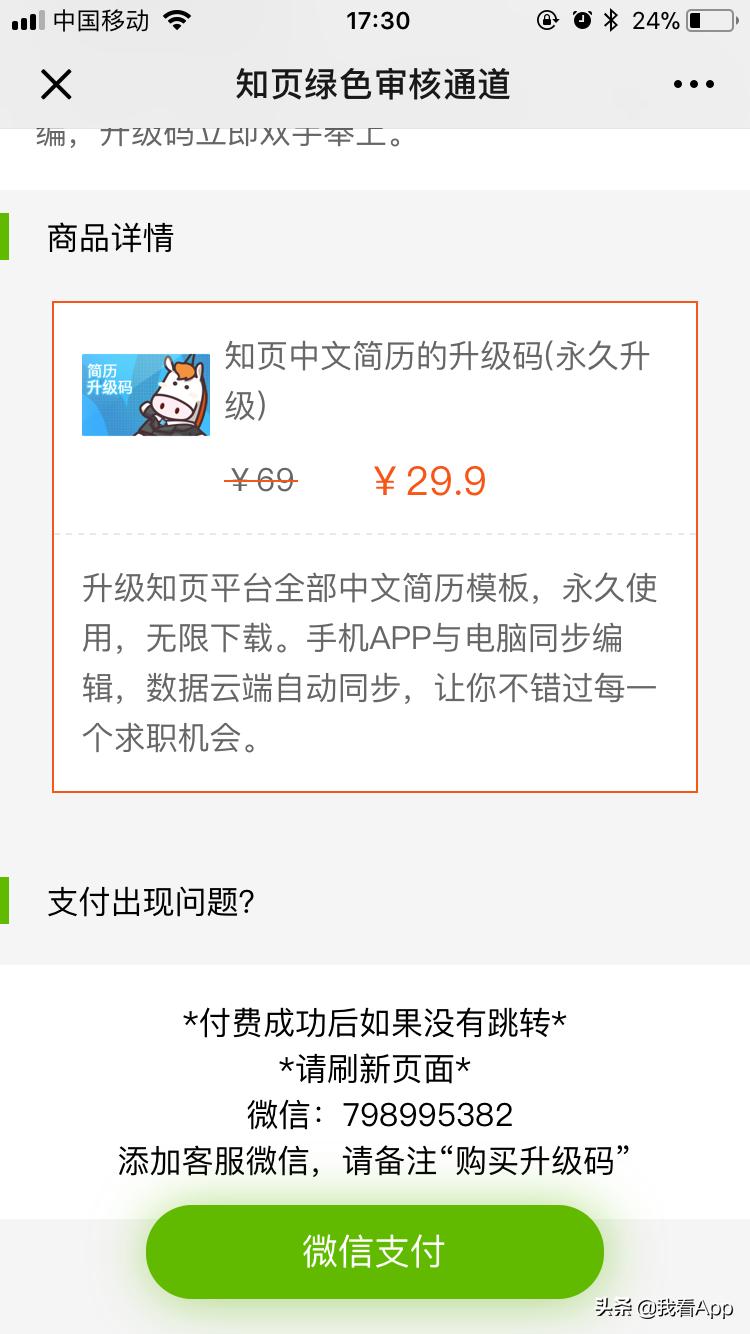This screenshot has width=750, height=1334.
Task: Tap the strikethrough original price ¥69
Action: [x=261, y=481]
